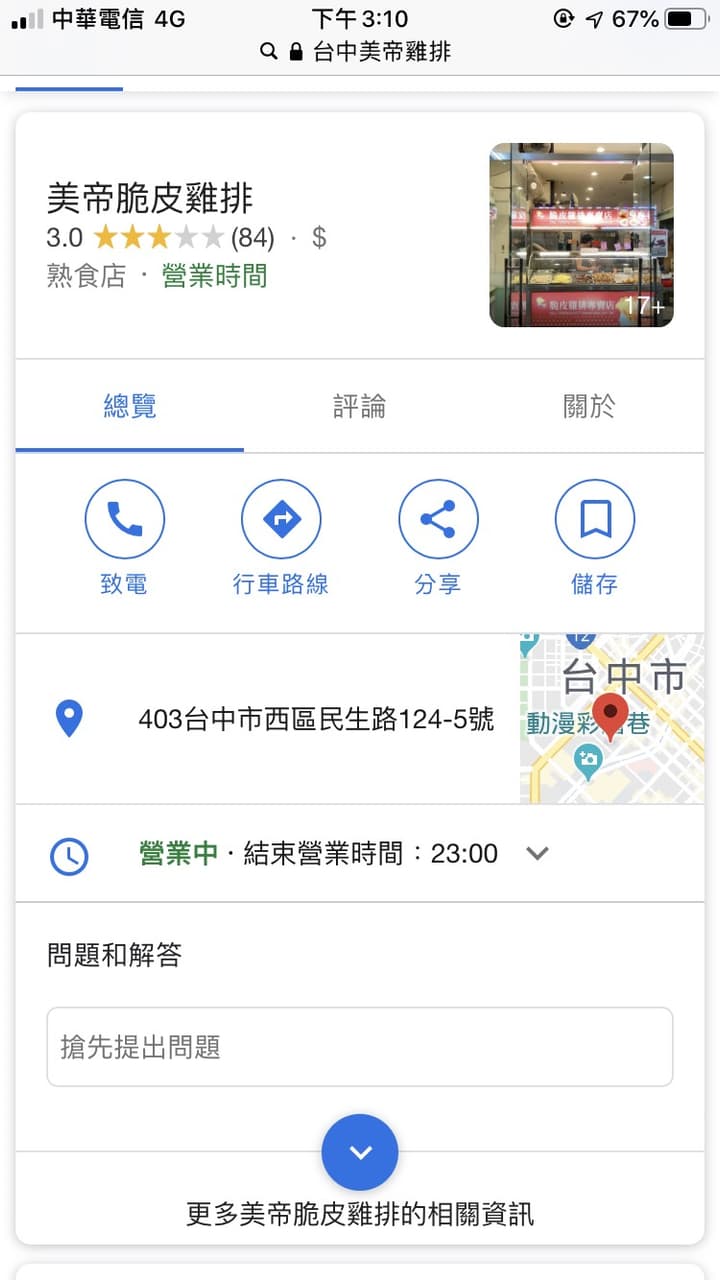Tap the 搶先提出問題 question field
720x1280 pixels.
tap(360, 1047)
